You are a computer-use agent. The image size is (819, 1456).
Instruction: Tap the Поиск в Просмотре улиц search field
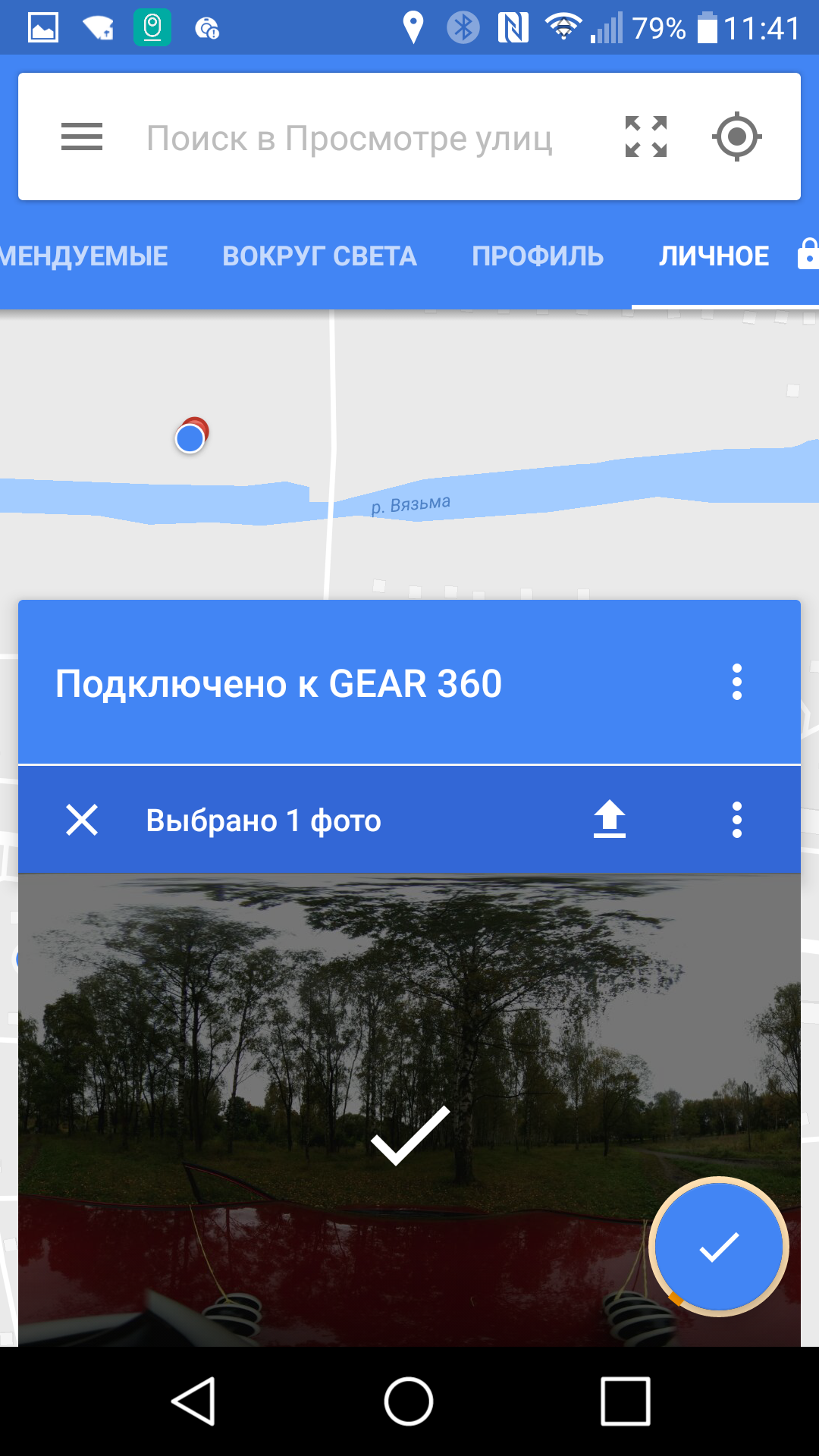pos(349,138)
